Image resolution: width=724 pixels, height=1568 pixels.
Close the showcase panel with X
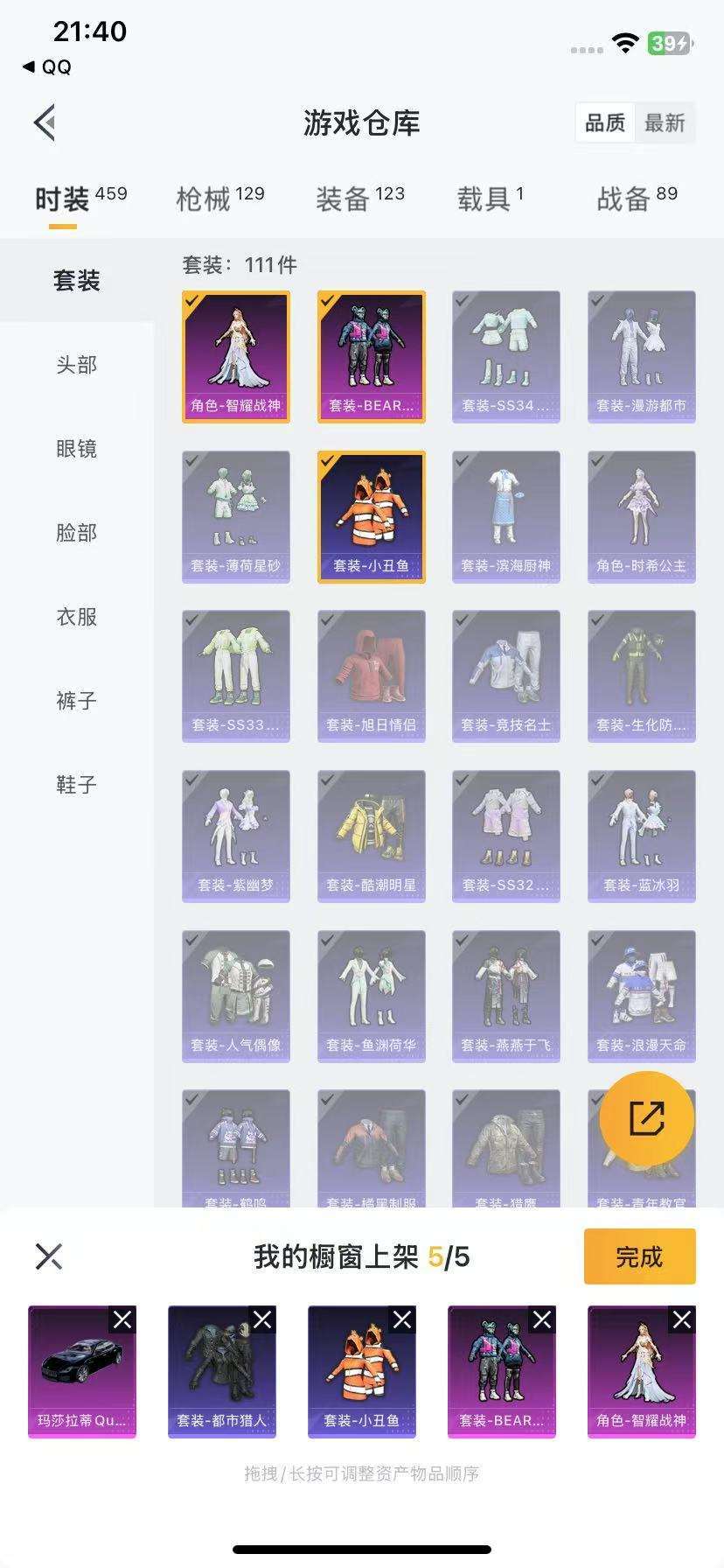[49, 1256]
